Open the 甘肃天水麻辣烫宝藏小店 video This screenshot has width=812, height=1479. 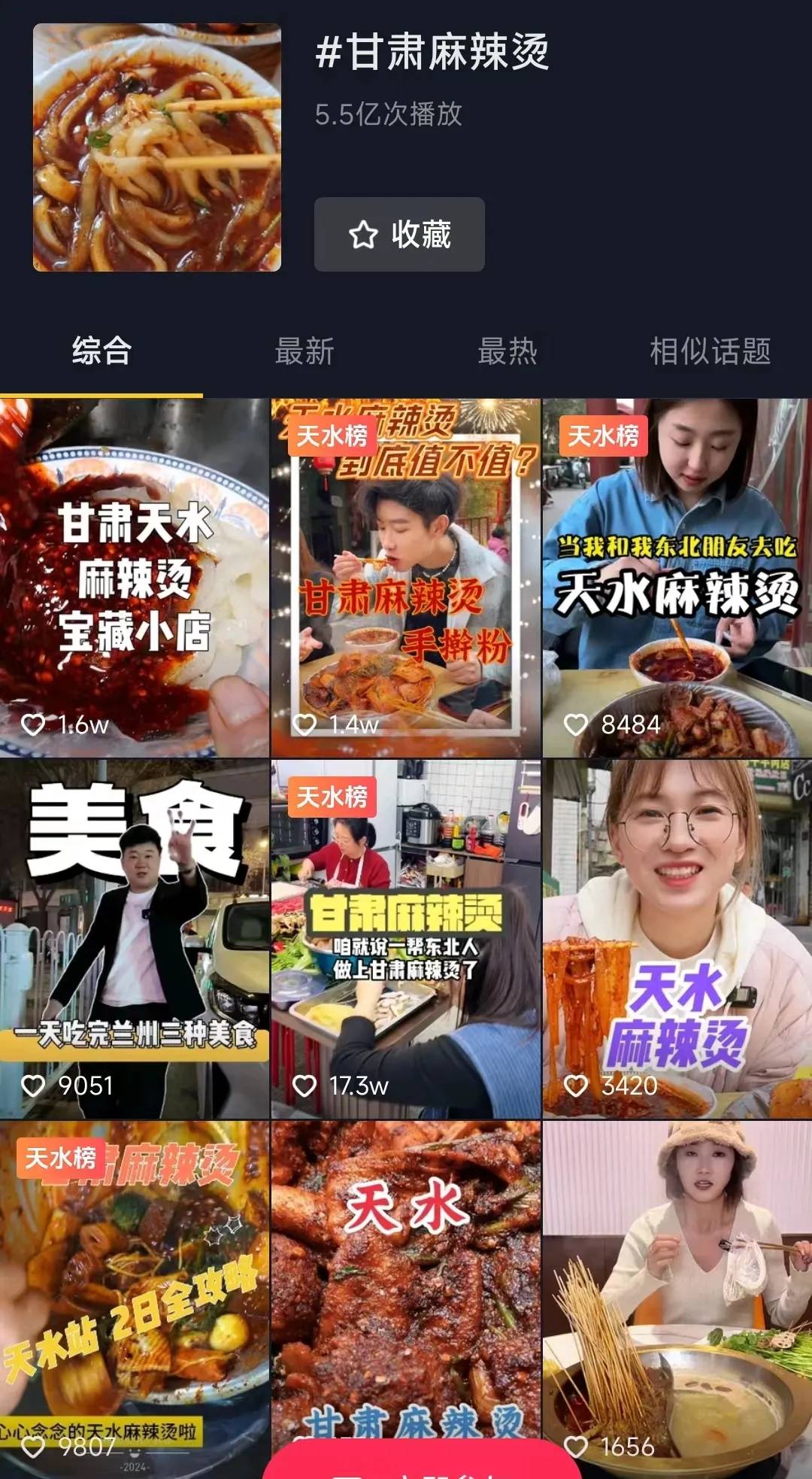click(135, 578)
